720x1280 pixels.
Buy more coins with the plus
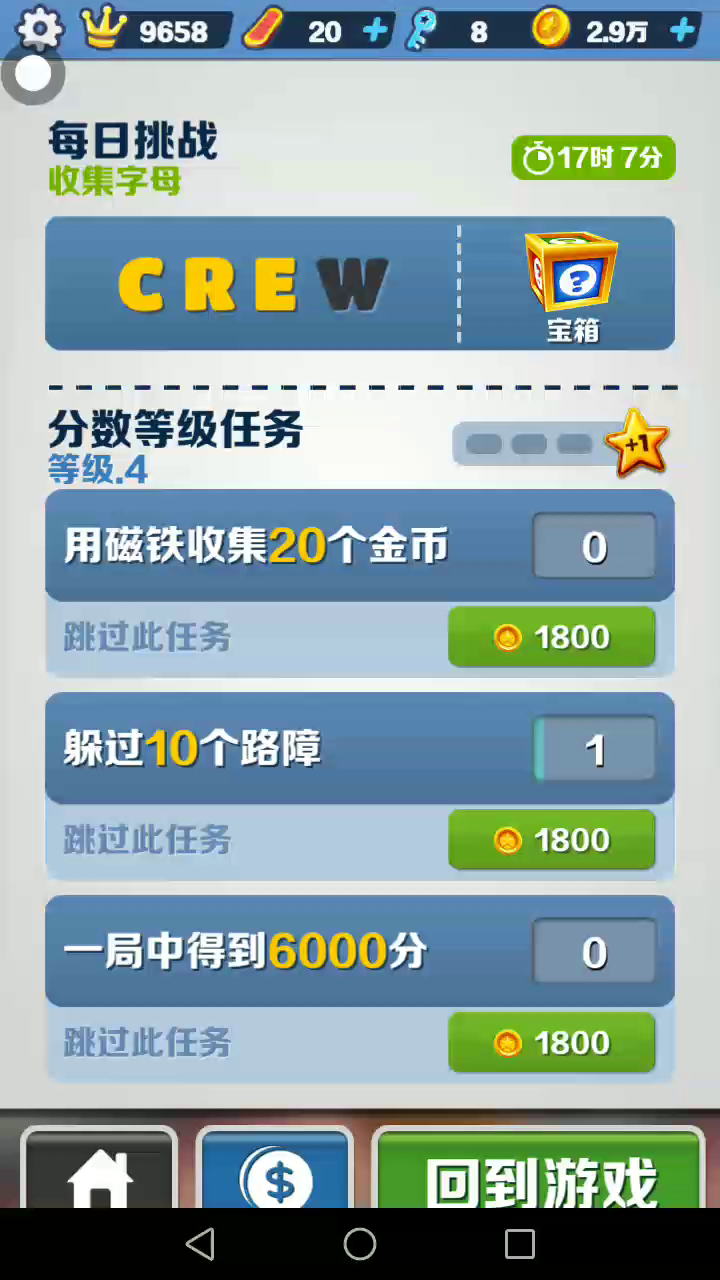[683, 31]
